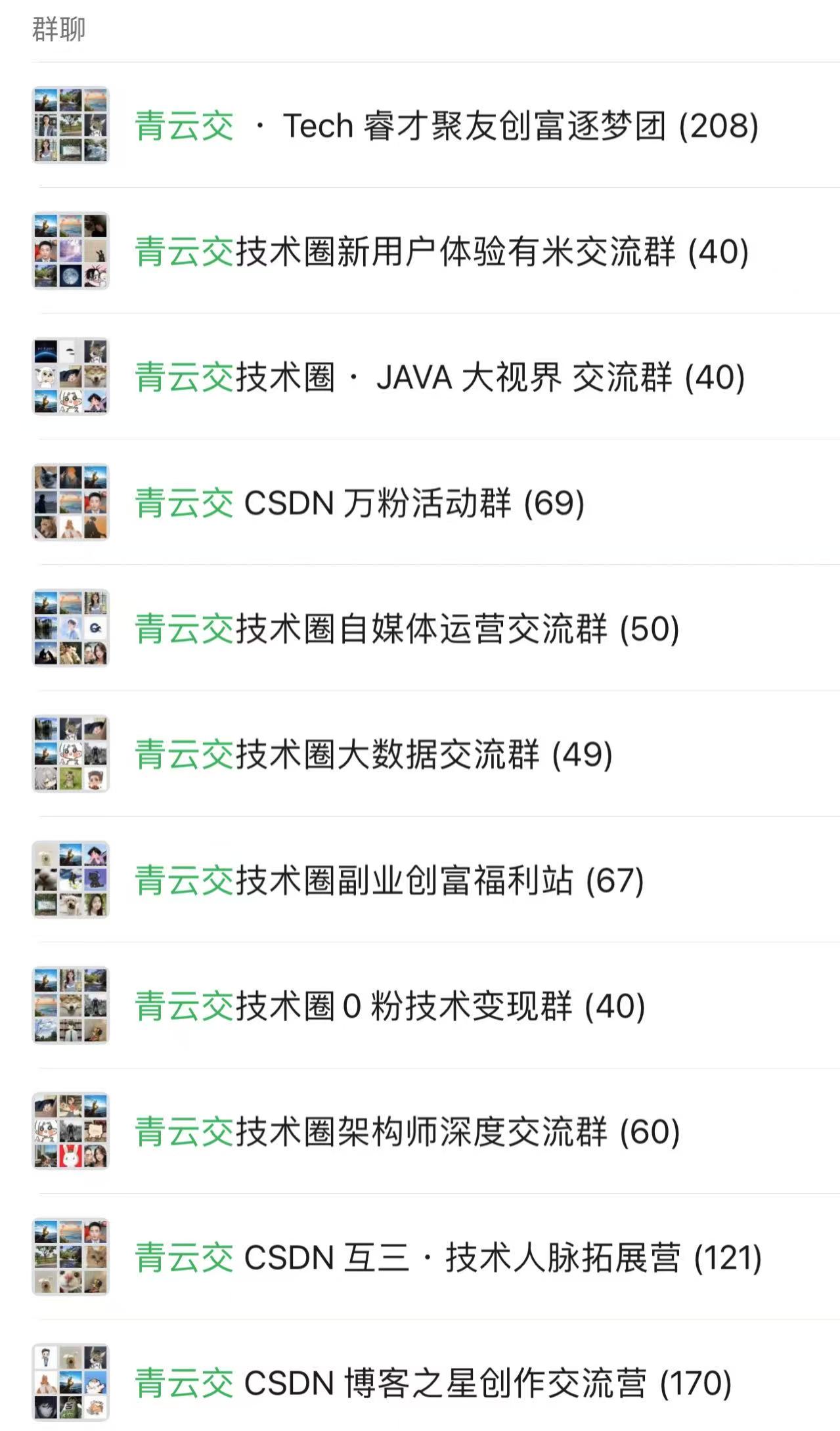The image size is (840, 1431).
Task: Open the 新用户体验有米交流群 group
Action: tap(441, 252)
